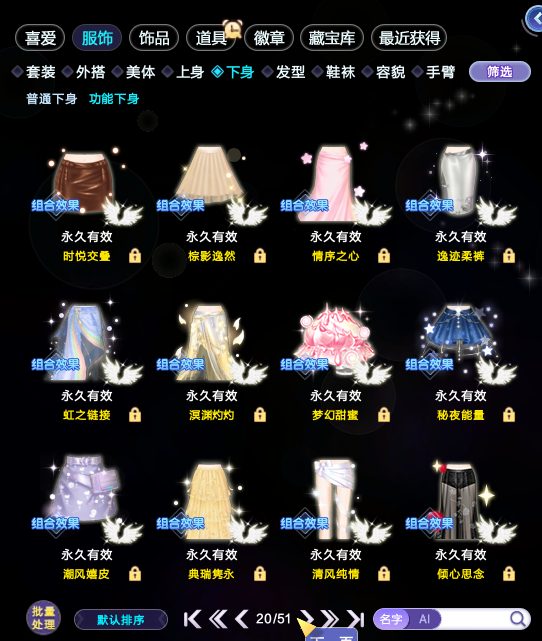This screenshot has width=542, height=641.
Task: Jump to the last page
Action: (356, 619)
